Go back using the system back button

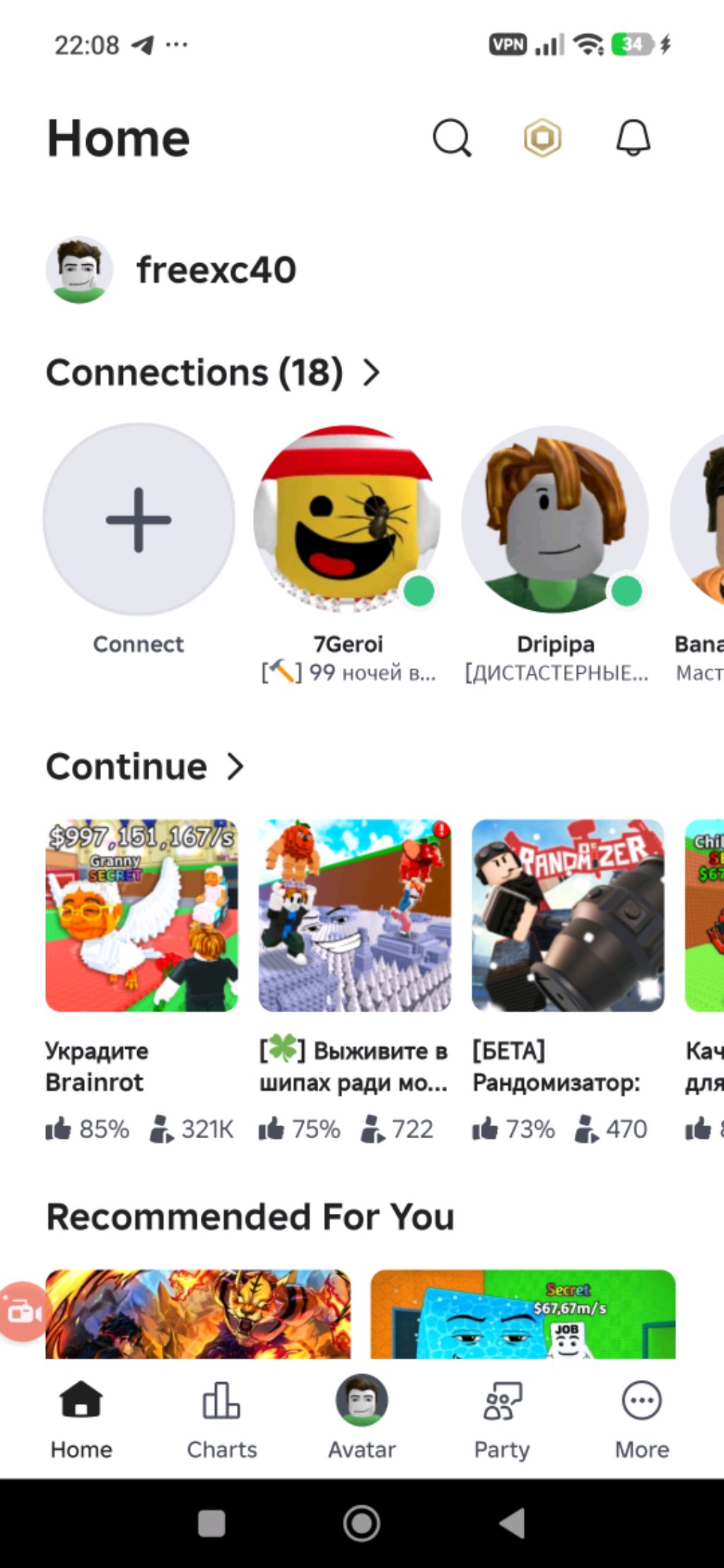click(x=512, y=1523)
